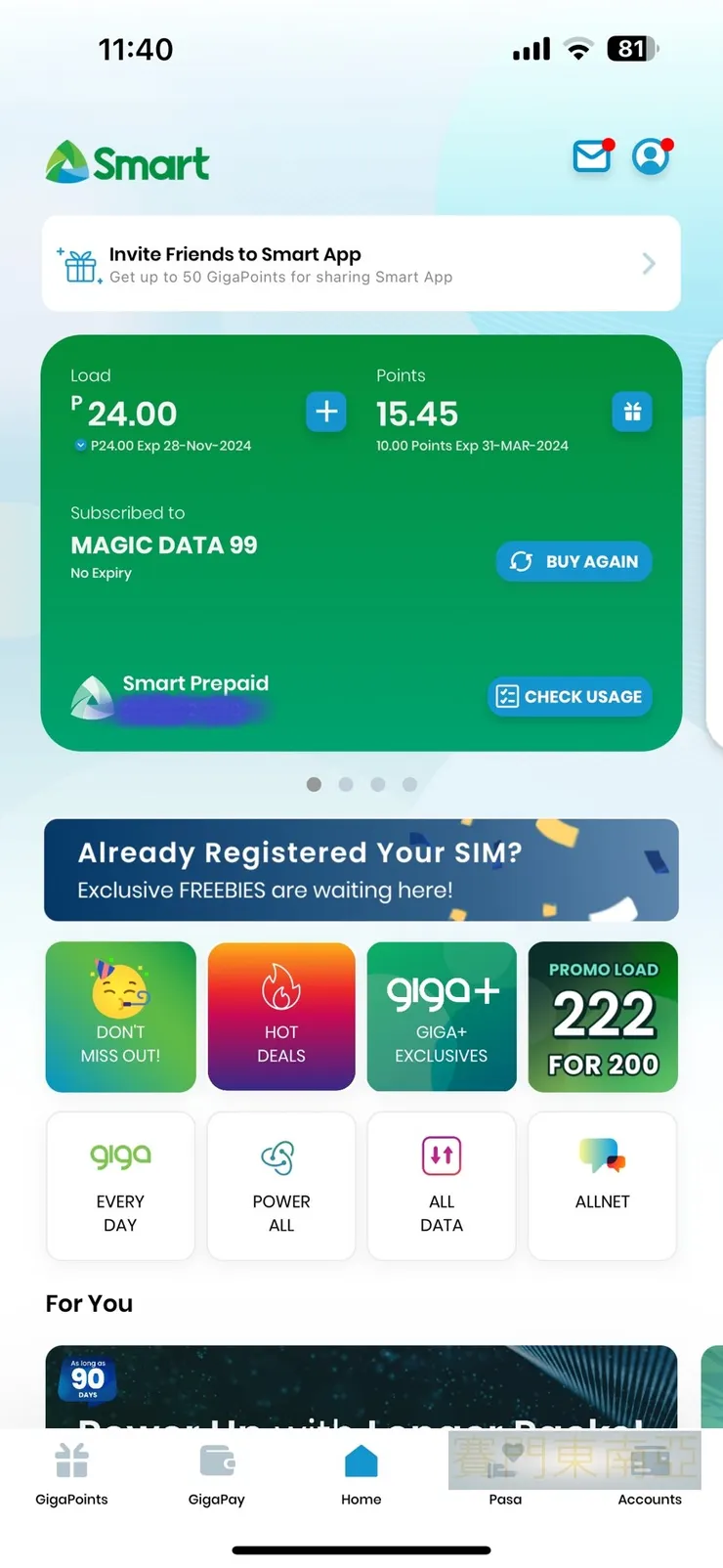This screenshot has height=1568, width=723.
Task: Switch to the Hot Deals section
Action: click(281, 1017)
